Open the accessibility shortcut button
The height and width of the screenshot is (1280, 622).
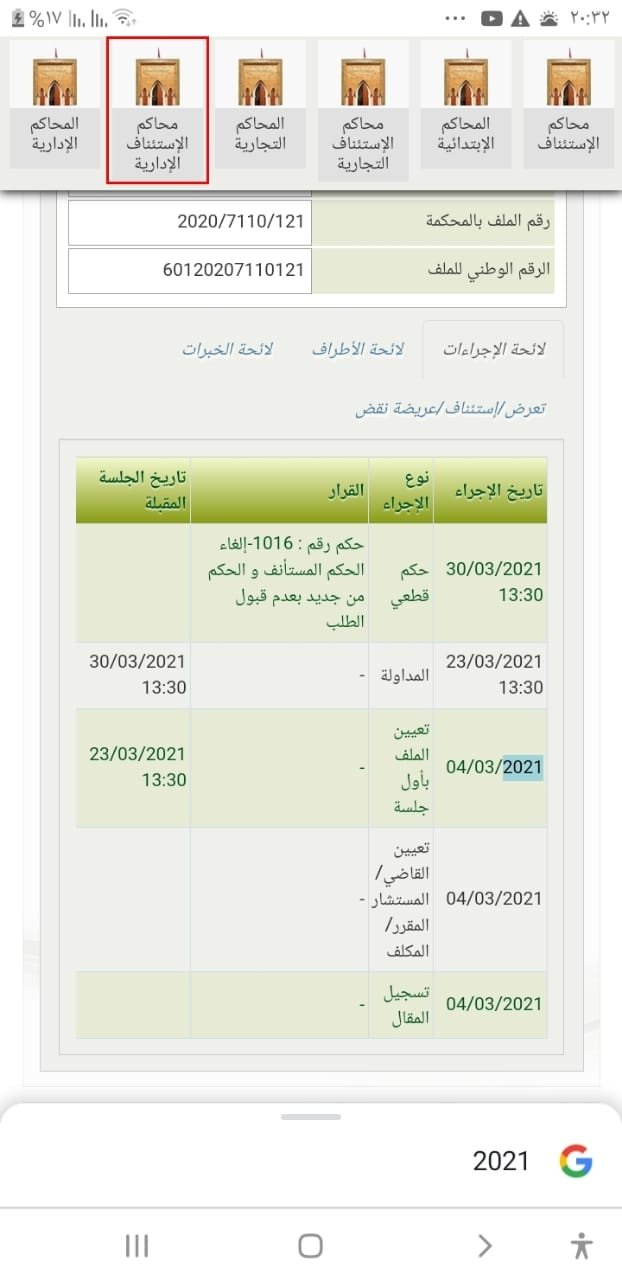581,1245
